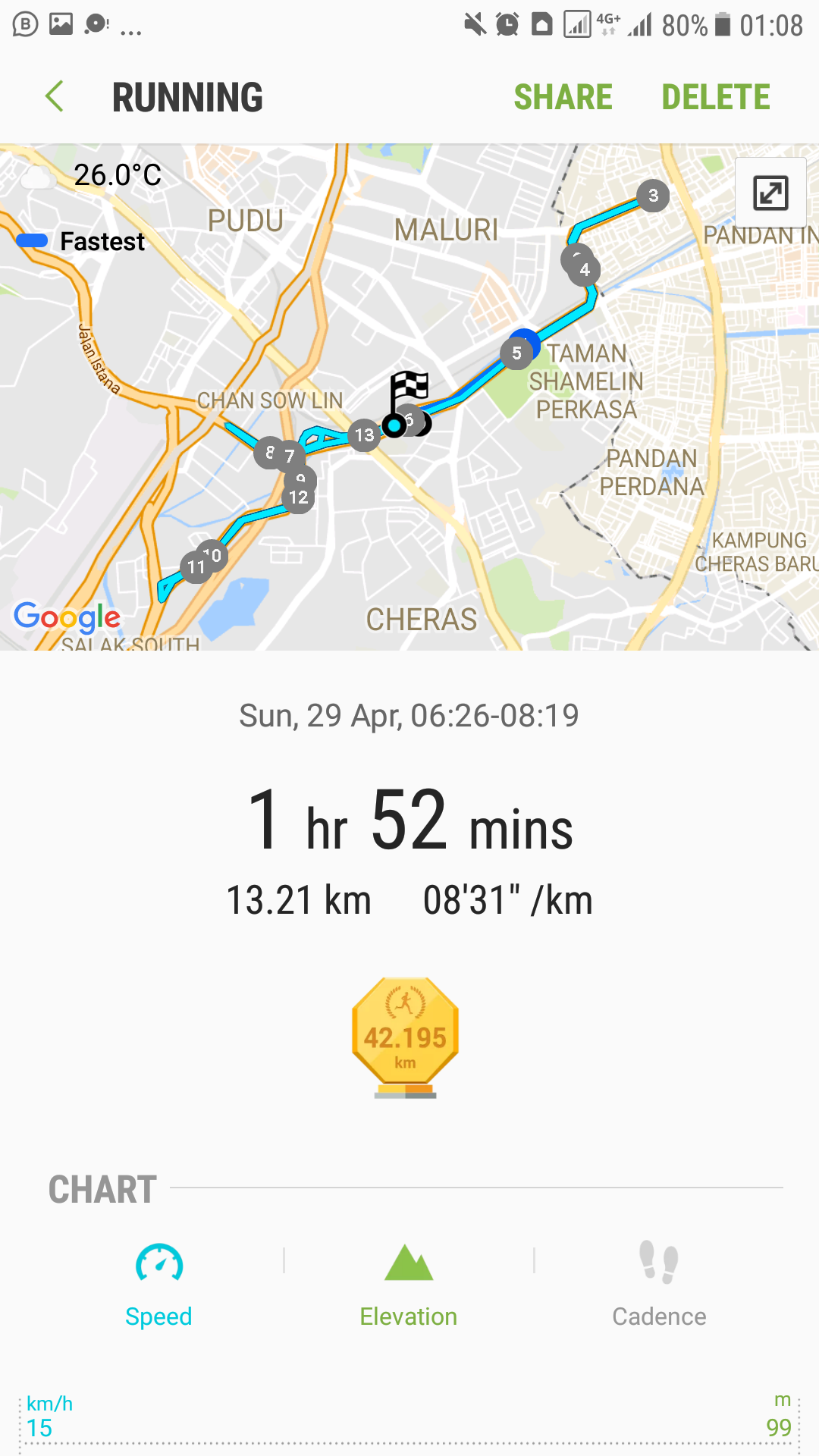Expand the route map to full screen
This screenshot has width=819, height=1456.
pos(770,193)
